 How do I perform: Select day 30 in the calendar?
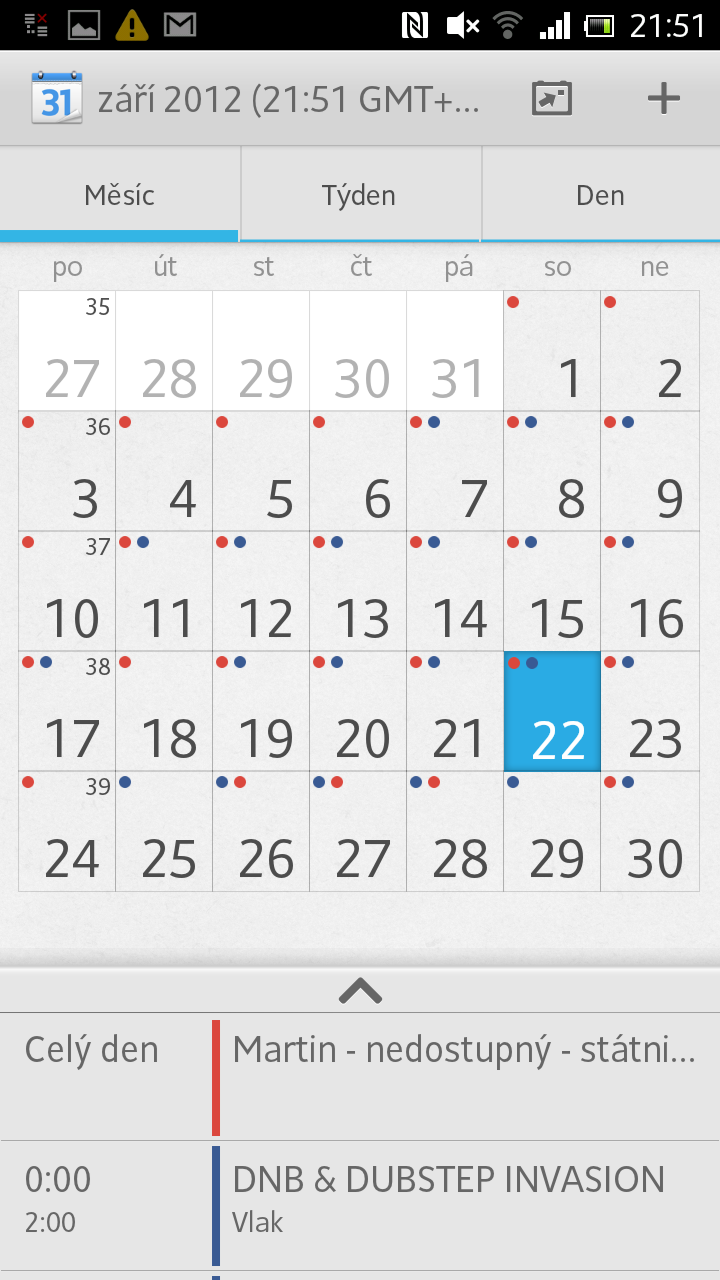coord(650,832)
